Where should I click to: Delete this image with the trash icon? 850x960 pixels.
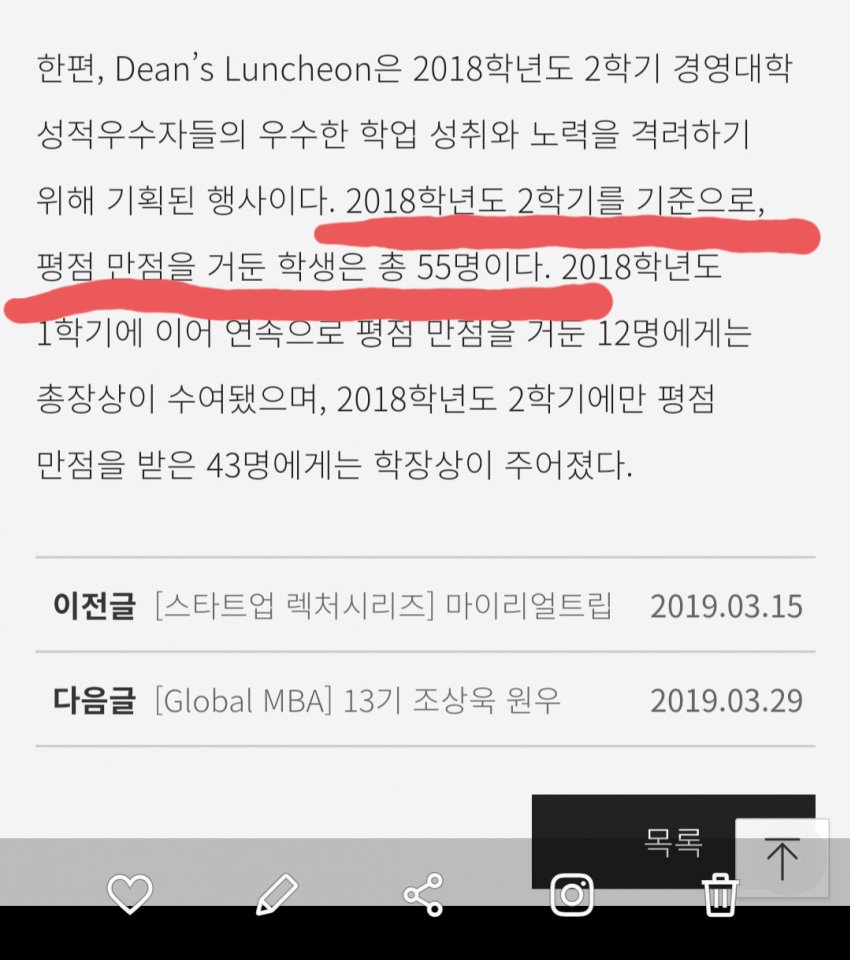point(720,893)
